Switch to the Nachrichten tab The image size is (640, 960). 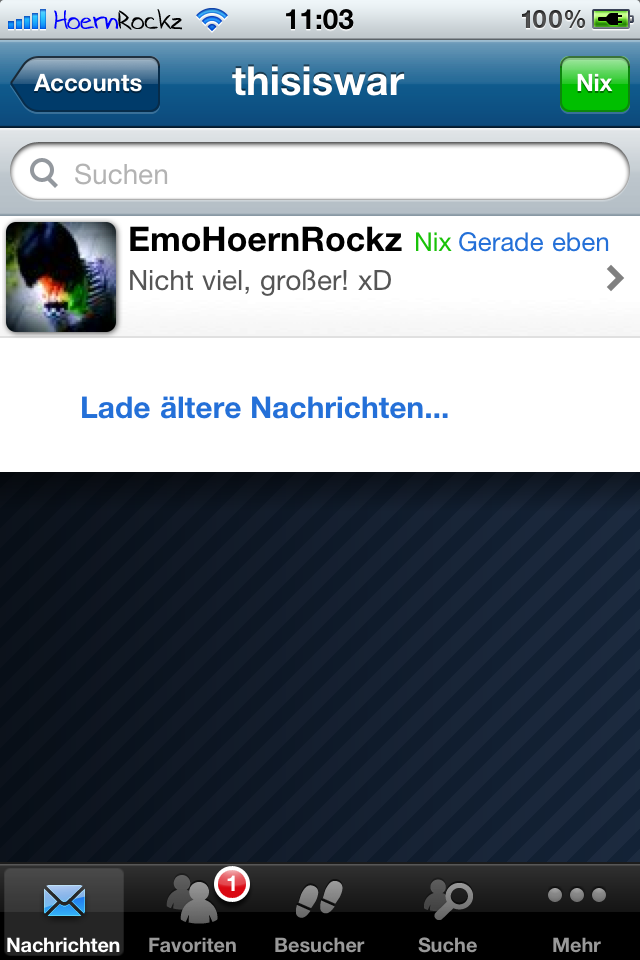click(x=64, y=912)
